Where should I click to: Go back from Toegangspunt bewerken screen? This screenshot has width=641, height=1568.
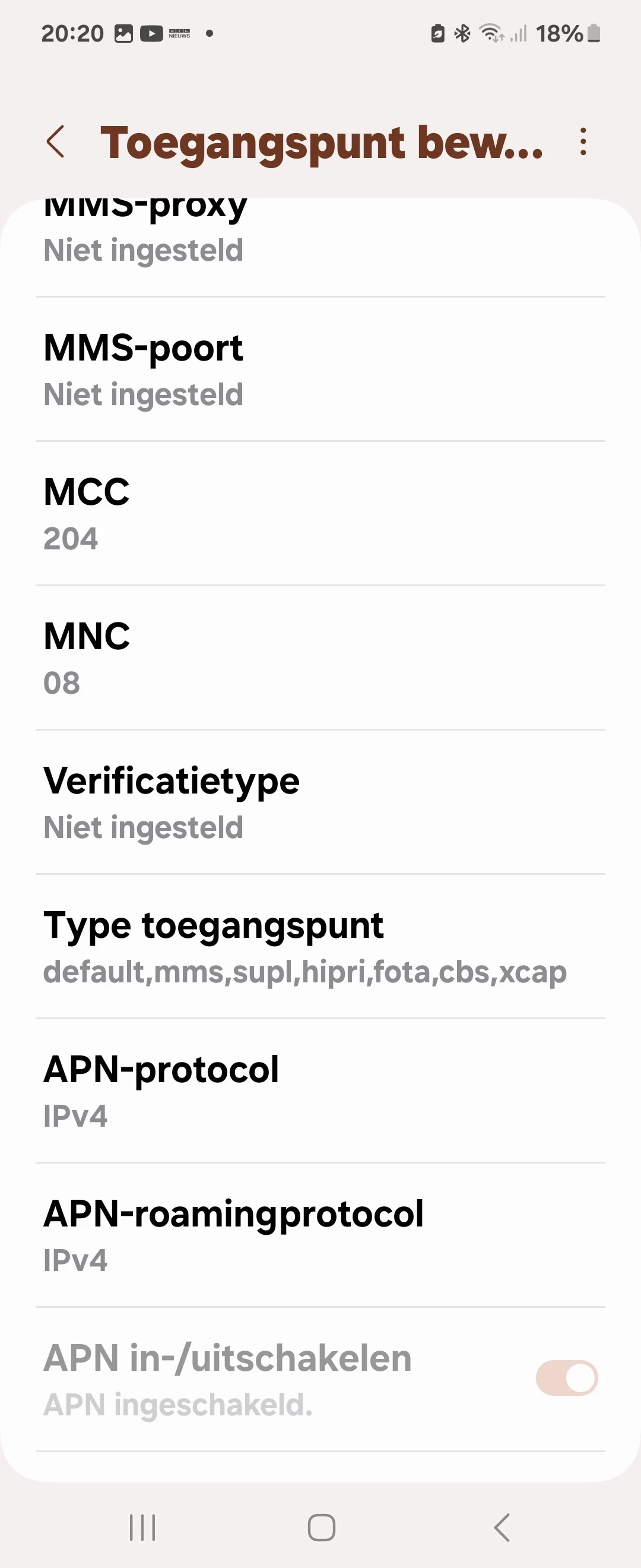(55, 142)
